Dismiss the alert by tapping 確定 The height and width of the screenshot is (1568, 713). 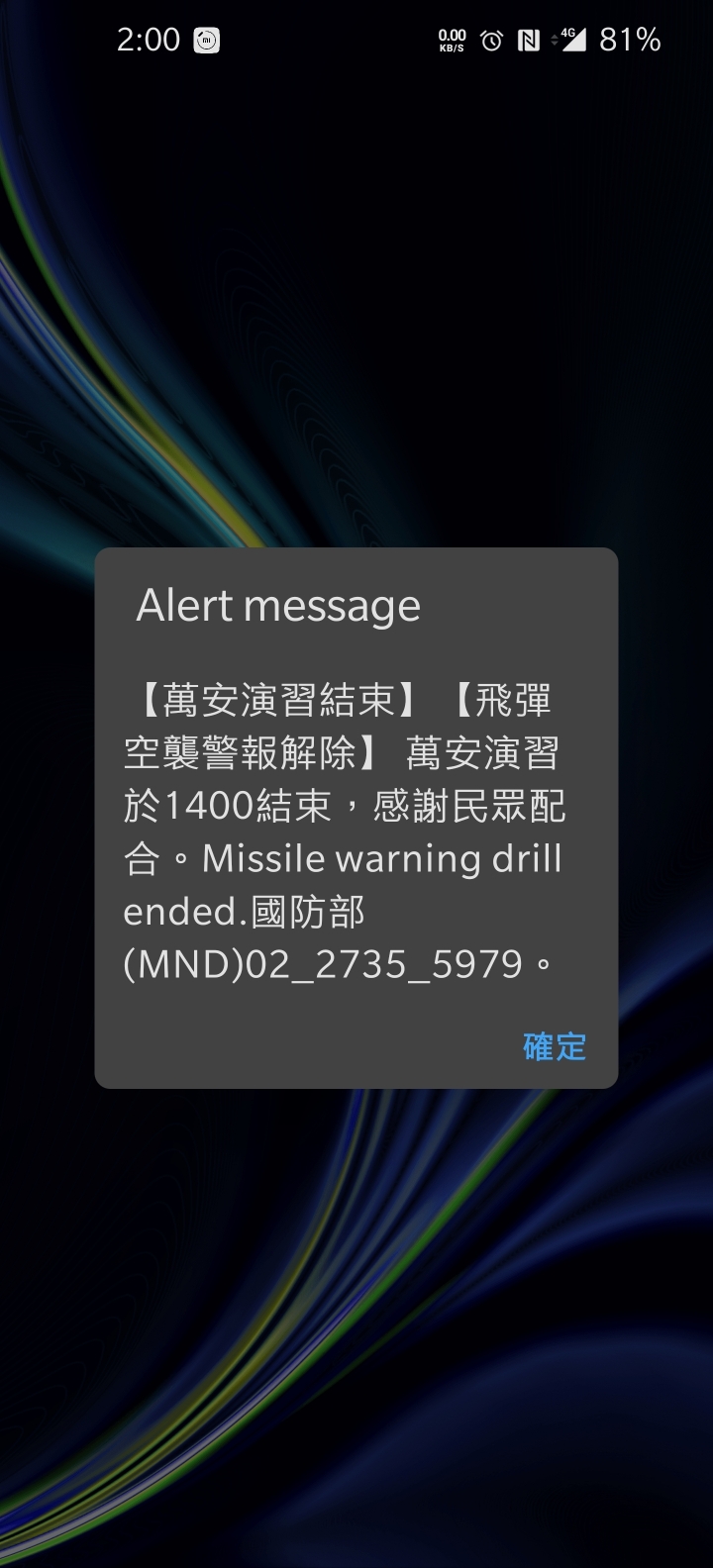click(555, 1046)
